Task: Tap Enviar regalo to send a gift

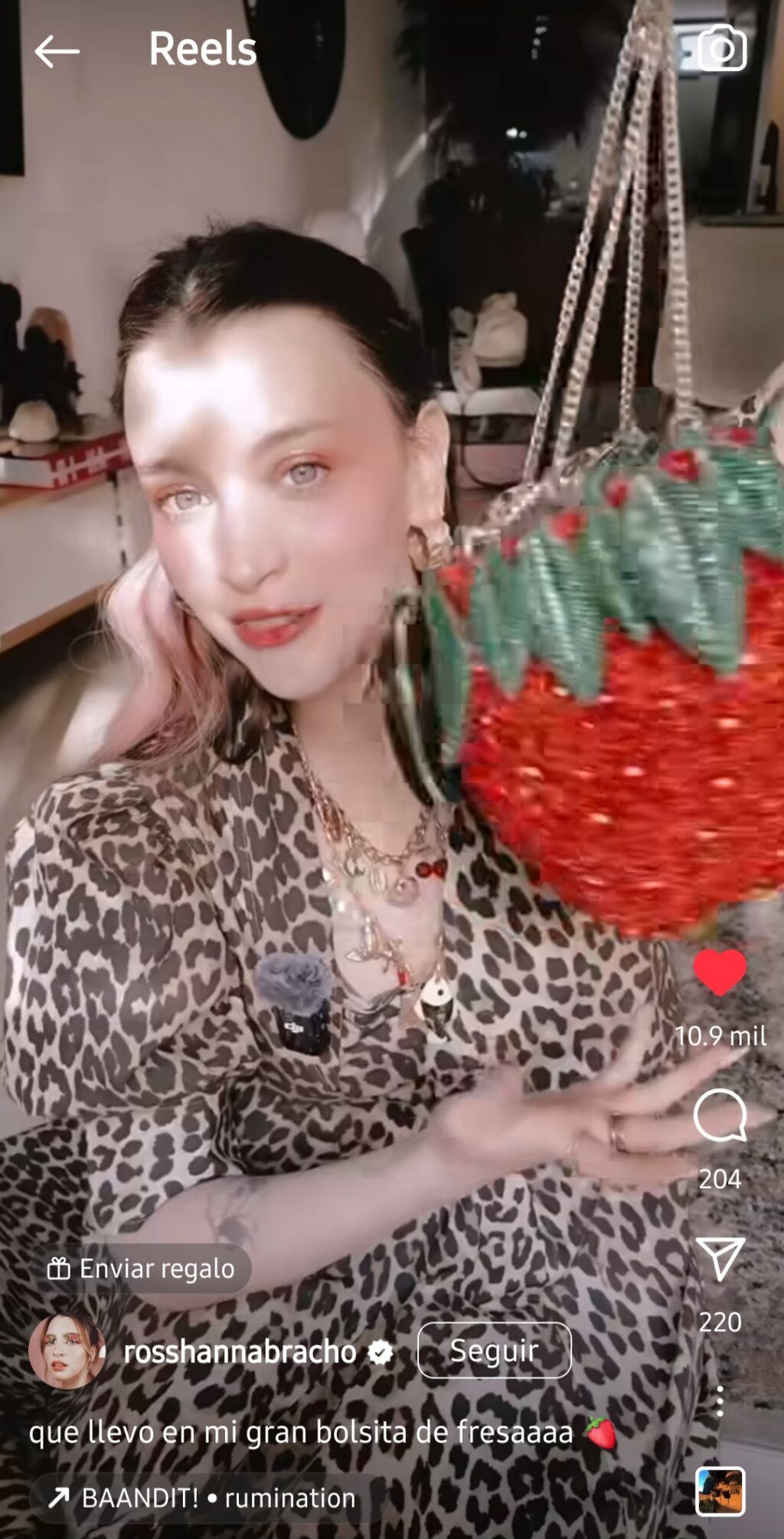Action: click(x=143, y=1269)
